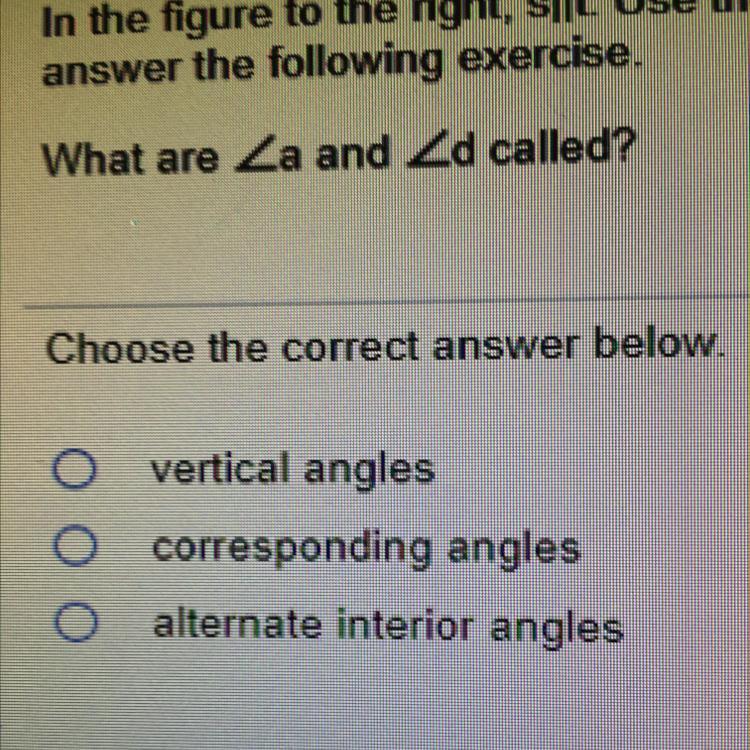Mark "alternate interior angles" radio button
The width and height of the screenshot is (750, 750).
pos(74,627)
